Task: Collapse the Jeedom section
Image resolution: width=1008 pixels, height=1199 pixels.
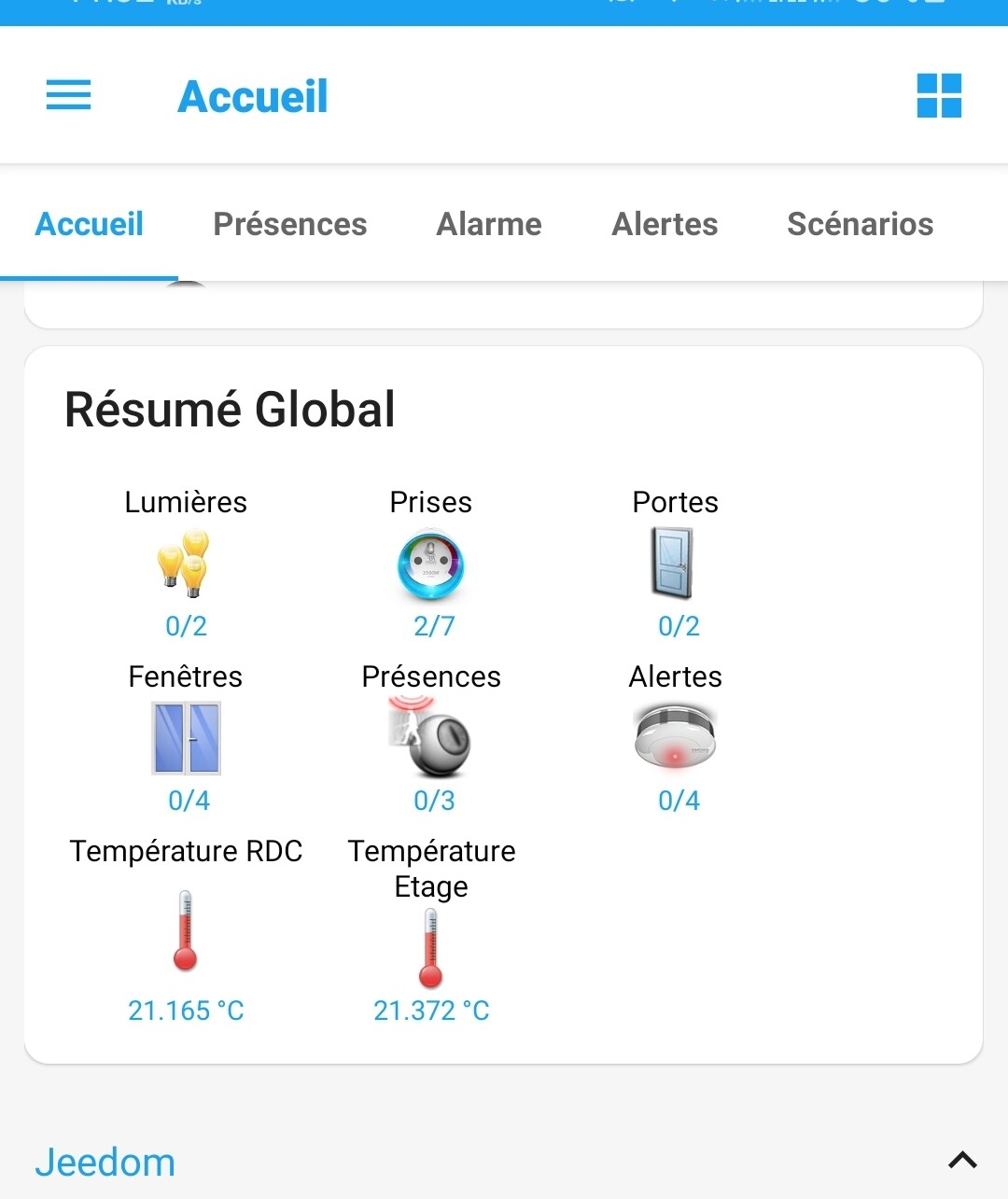Action: tap(961, 1160)
